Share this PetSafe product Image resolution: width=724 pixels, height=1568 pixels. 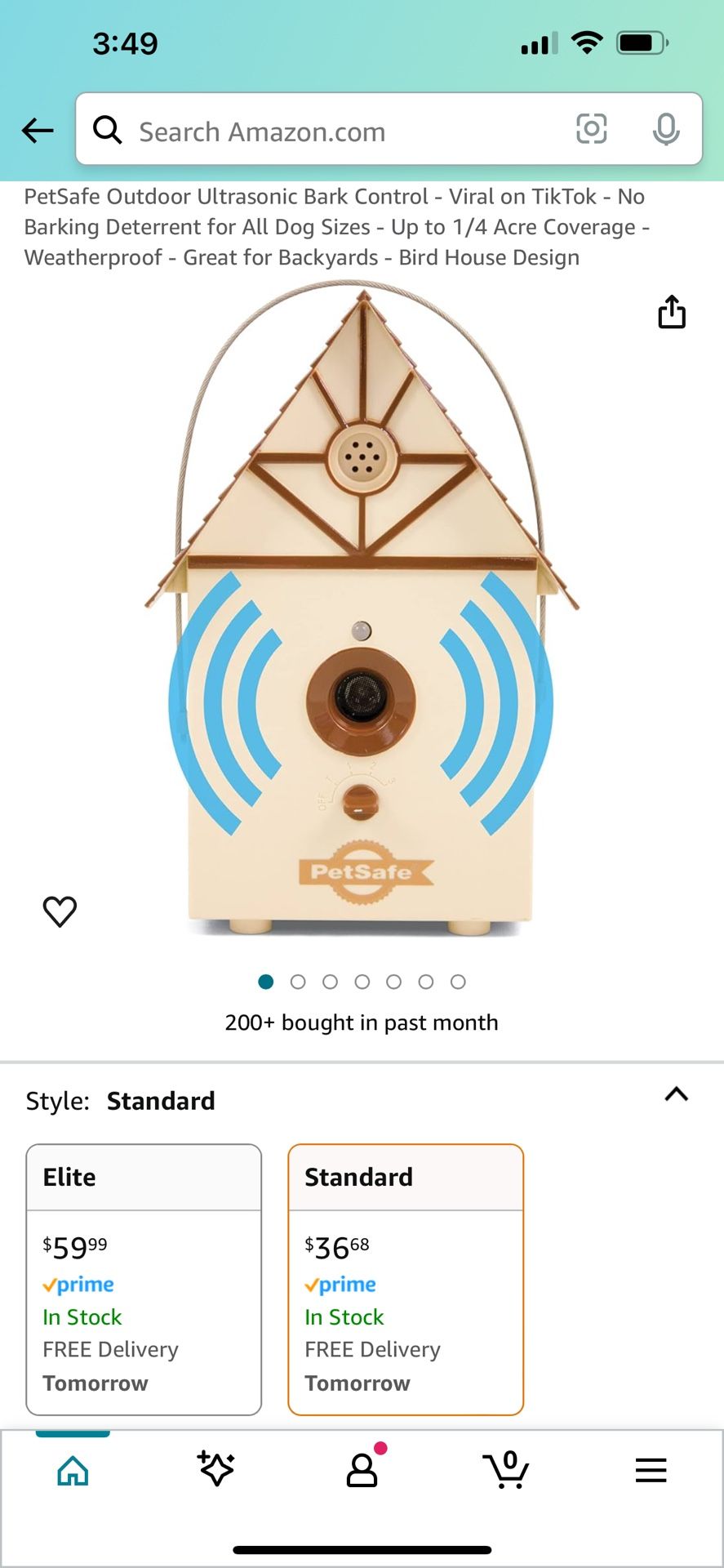tap(672, 312)
